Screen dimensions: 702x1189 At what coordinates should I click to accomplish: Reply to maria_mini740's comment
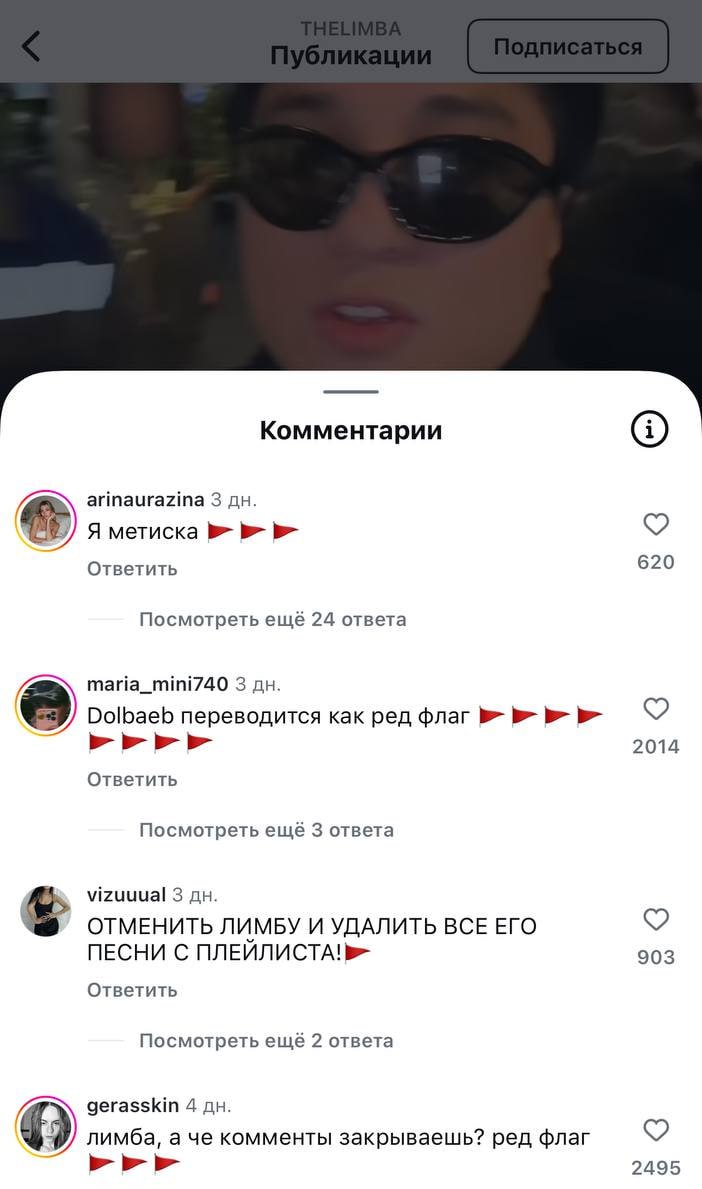point(132,779)
